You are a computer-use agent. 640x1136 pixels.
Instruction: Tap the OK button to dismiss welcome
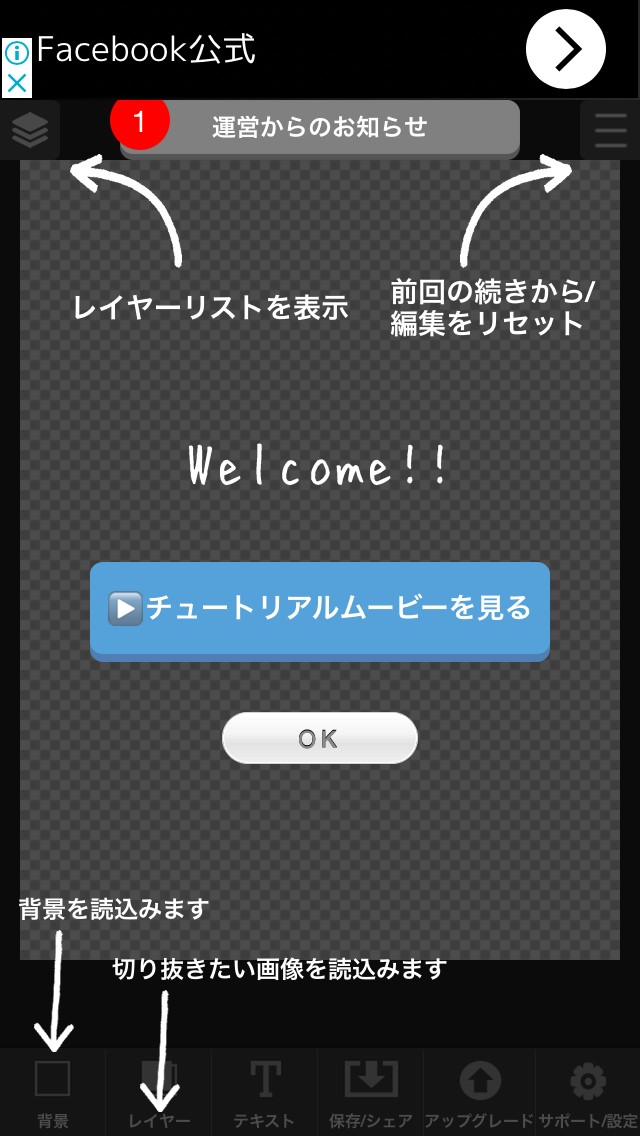(319, 738)
